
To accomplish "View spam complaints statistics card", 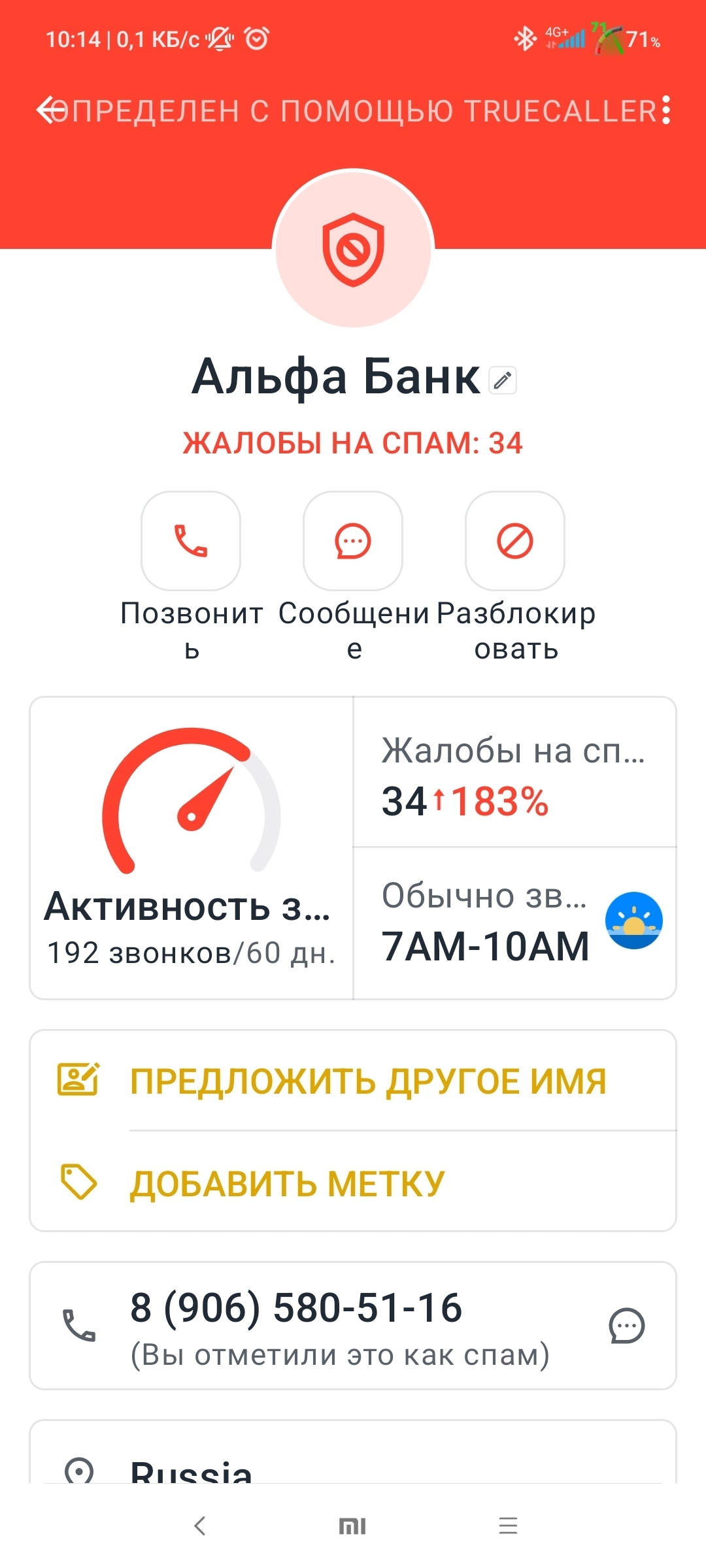I will click(514, 773).
